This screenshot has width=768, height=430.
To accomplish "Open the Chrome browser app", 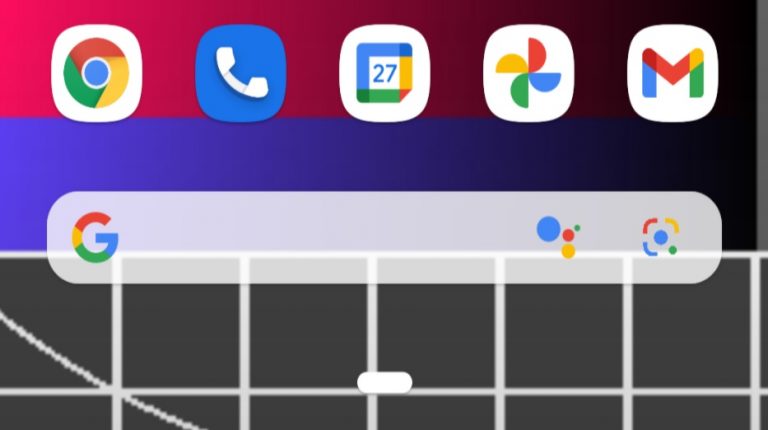I will (x=96, y=72).
